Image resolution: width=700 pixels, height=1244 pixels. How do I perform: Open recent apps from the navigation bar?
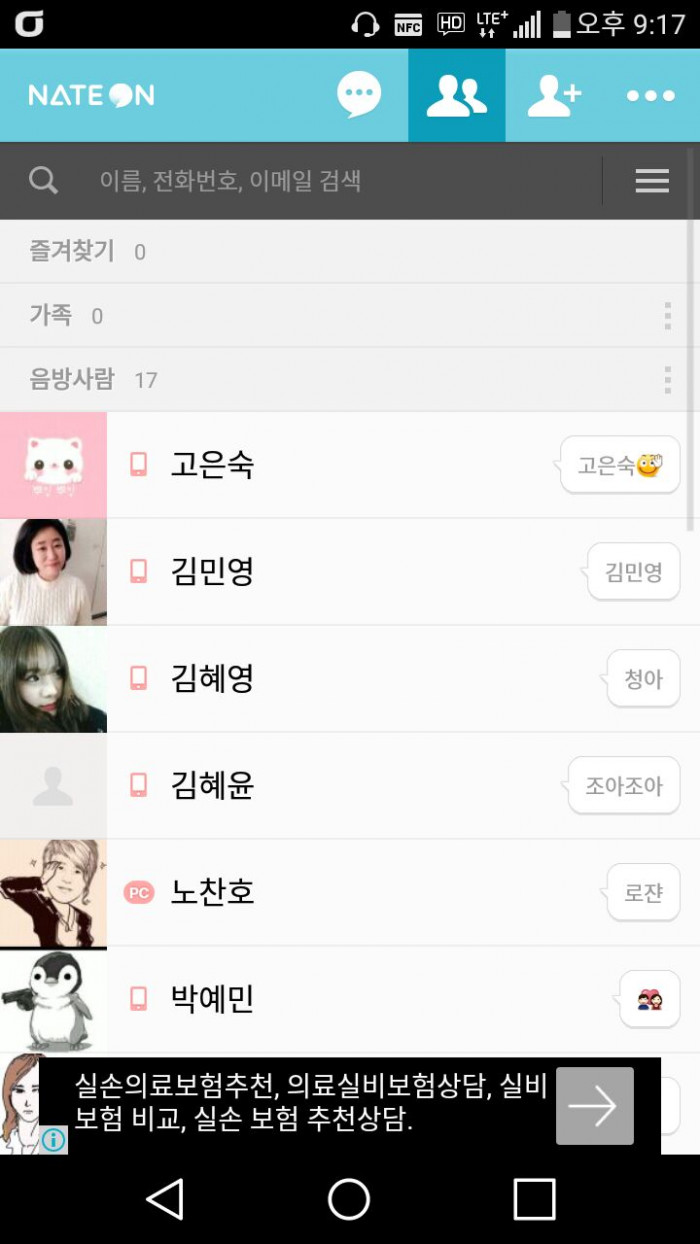pos(534,1199)
